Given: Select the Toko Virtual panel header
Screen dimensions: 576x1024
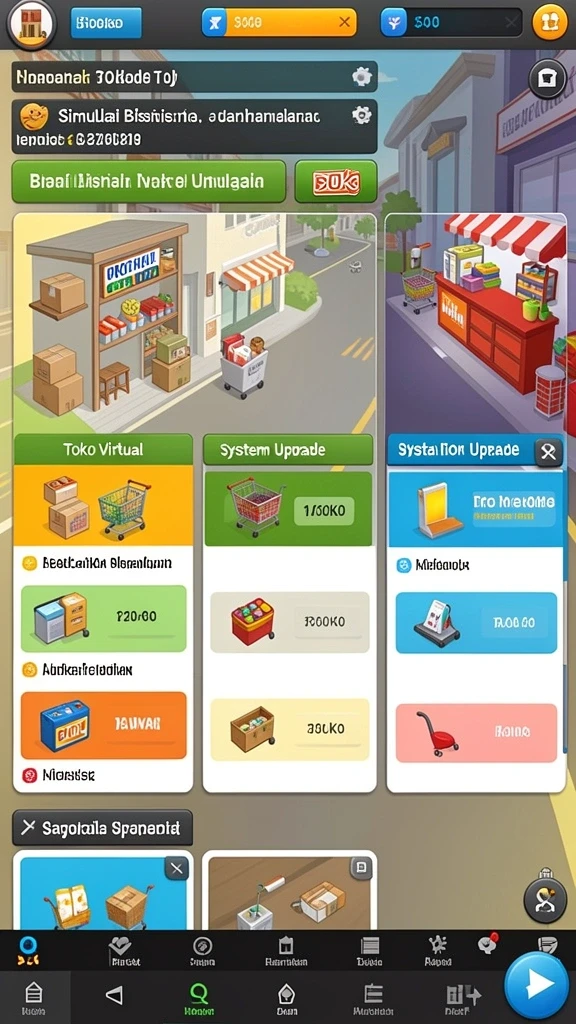Looking at the screenshot, I should coord(103,449).
